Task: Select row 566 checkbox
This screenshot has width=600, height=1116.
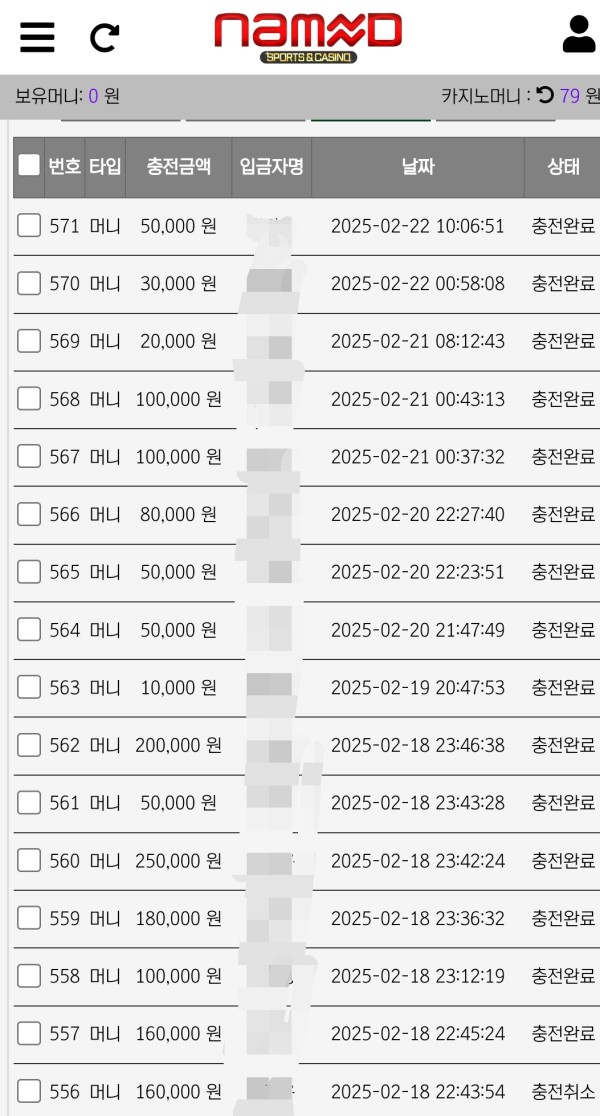Action: (x=29, y=514)
